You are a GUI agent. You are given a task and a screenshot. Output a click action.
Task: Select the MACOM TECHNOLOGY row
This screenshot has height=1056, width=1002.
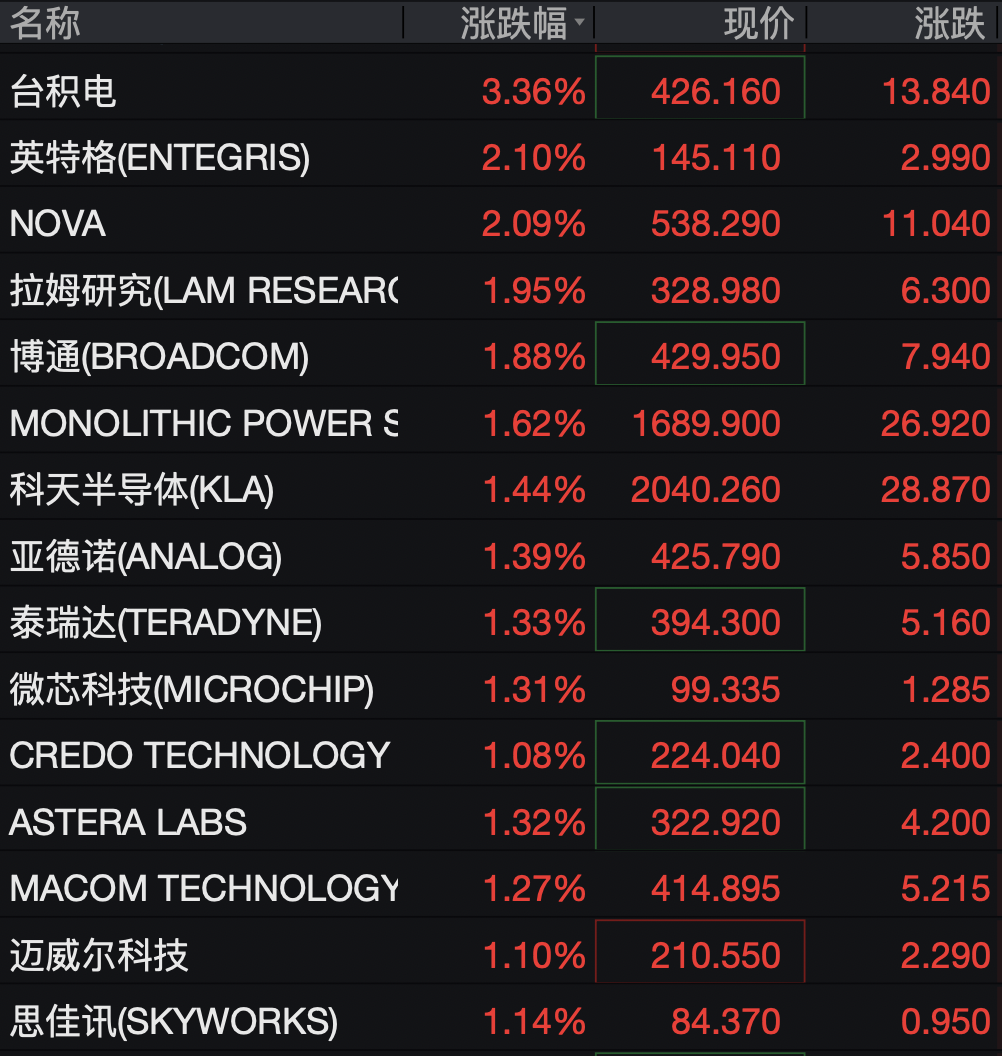(x=501, y=888)
